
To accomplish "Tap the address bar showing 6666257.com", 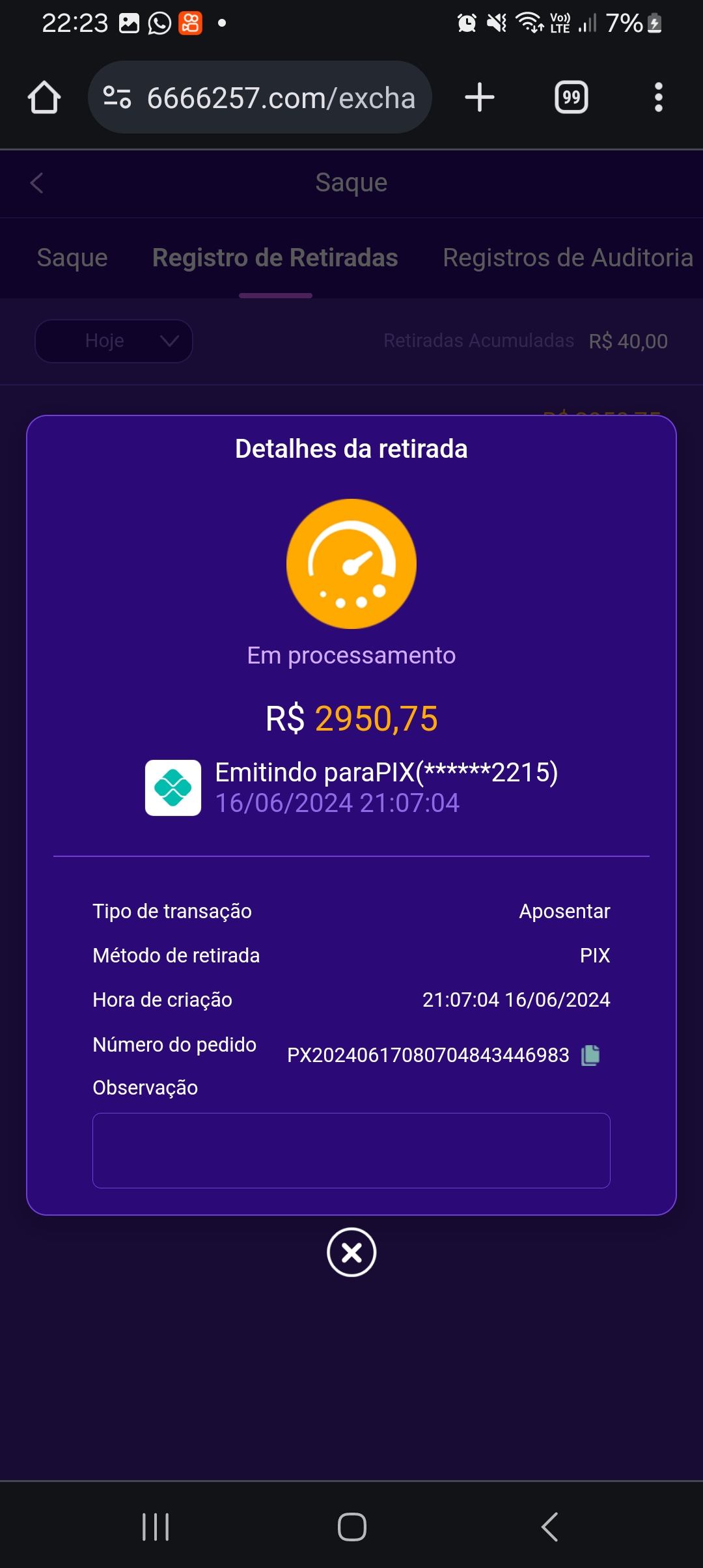I will 280,96.
